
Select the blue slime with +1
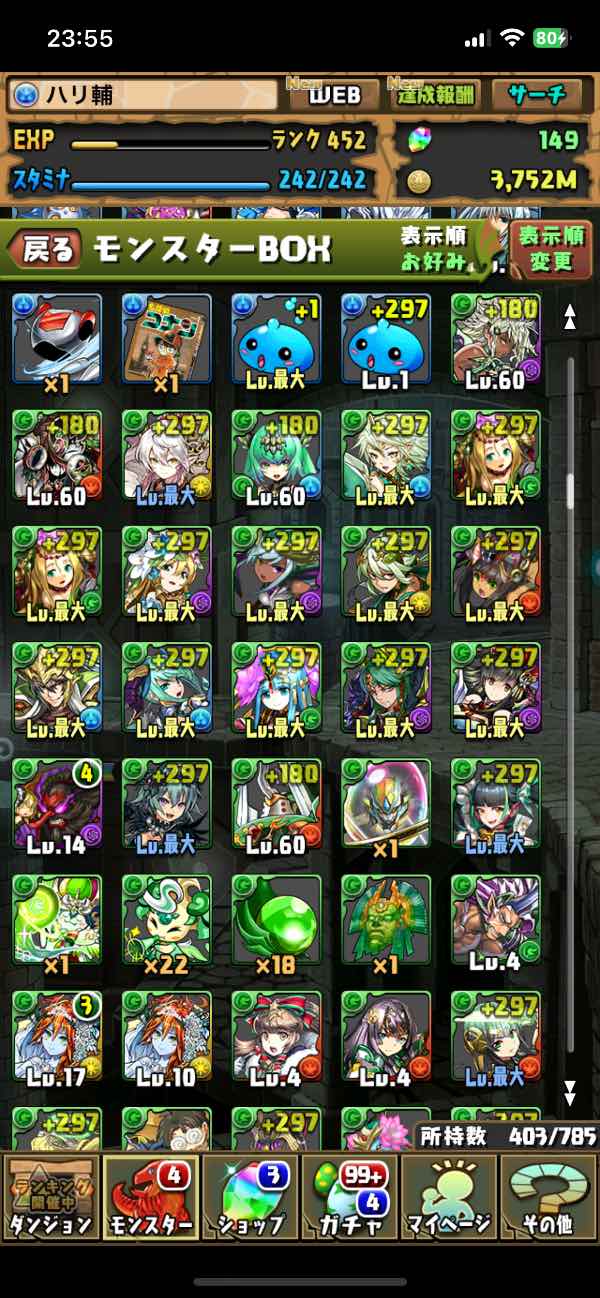point(276,337)
